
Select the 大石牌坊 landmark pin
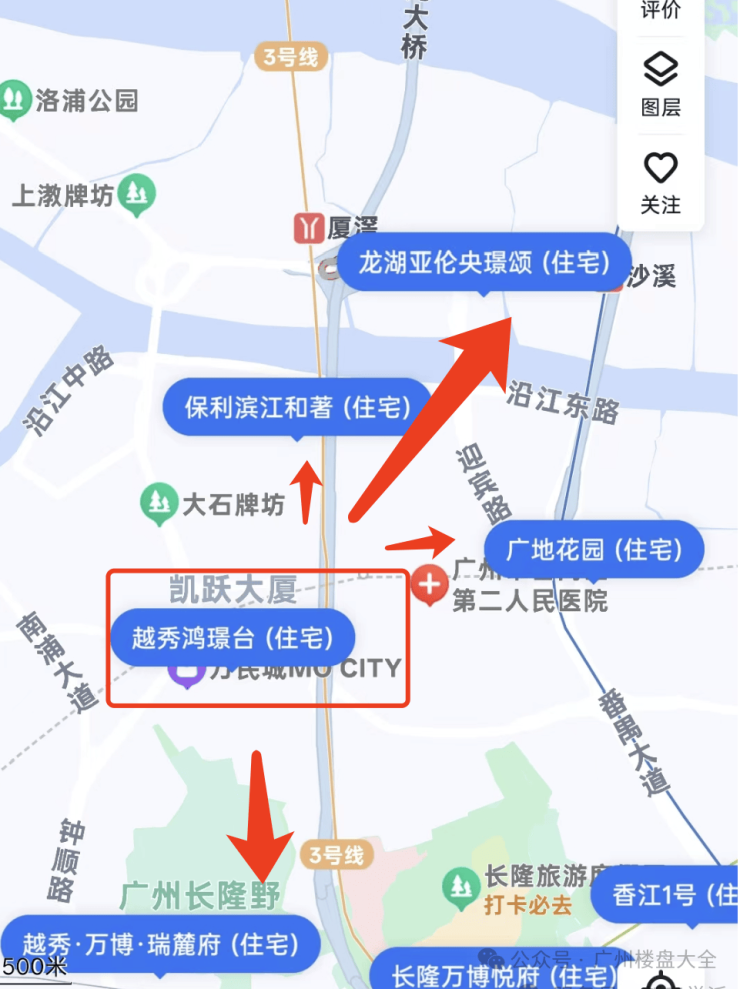157,503
